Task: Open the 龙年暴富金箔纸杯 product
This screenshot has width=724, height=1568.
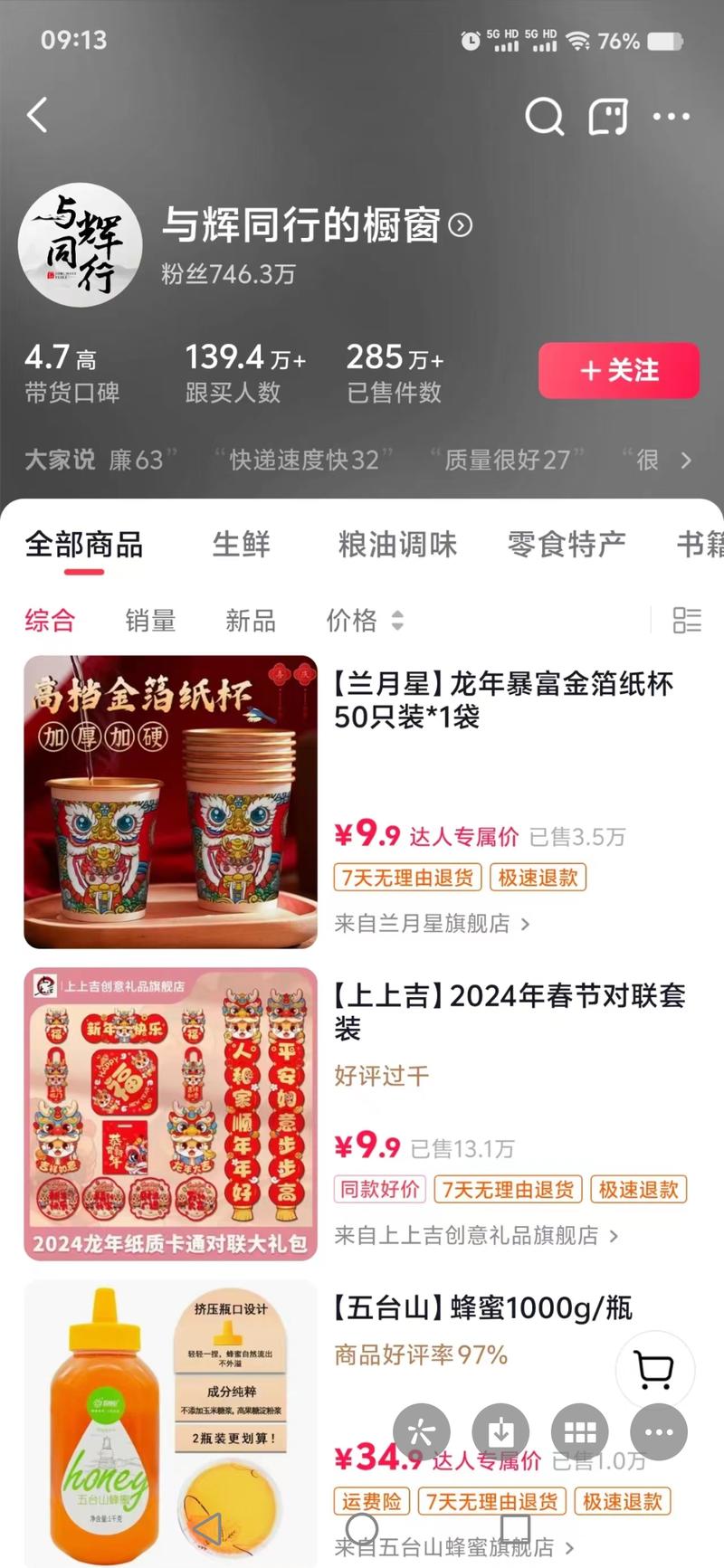Action: tap(503, 699)
